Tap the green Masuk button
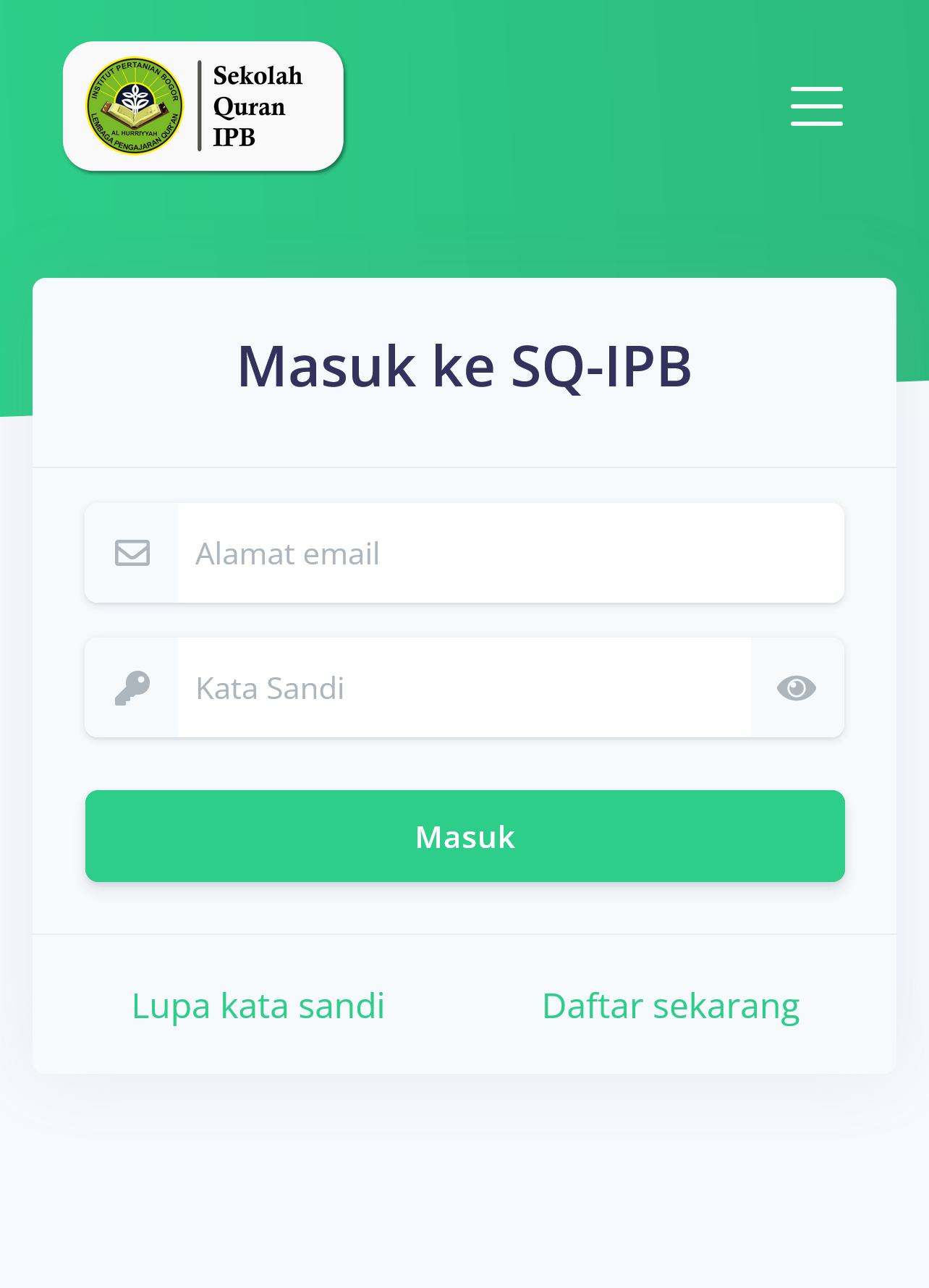Screen dimensions: 929x1288 (x=465, y=836)
